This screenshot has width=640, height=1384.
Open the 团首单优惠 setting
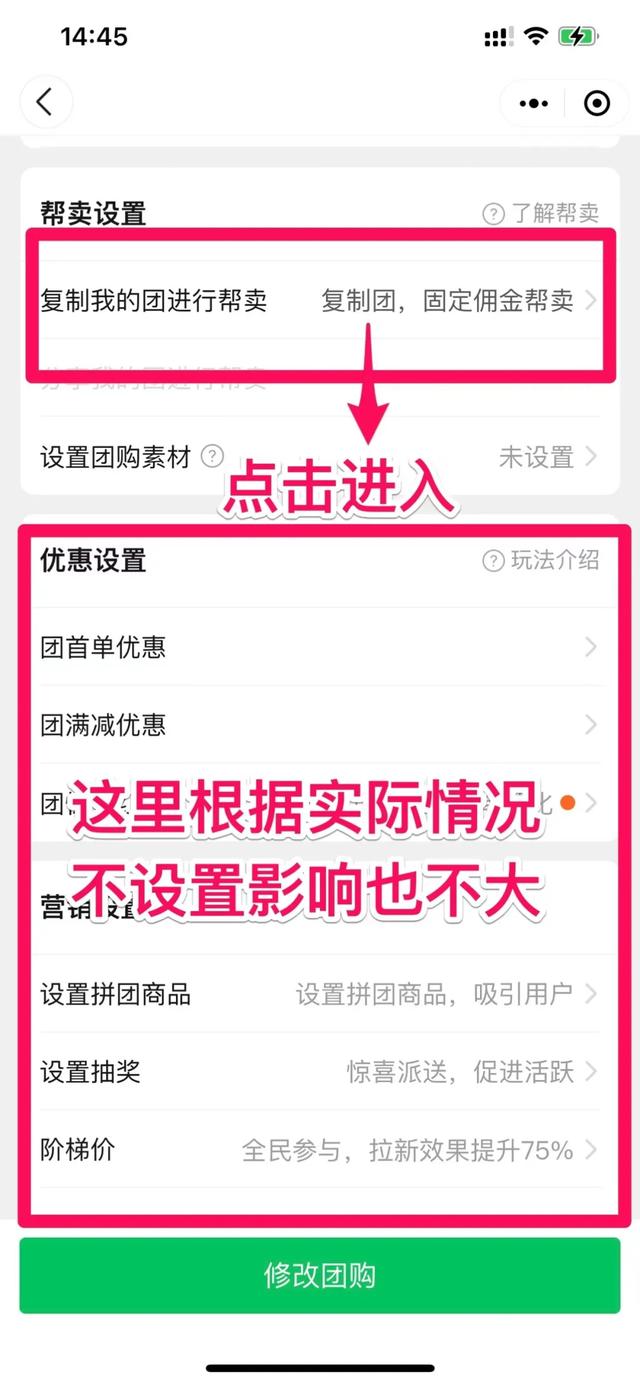[x=320, y=647]
